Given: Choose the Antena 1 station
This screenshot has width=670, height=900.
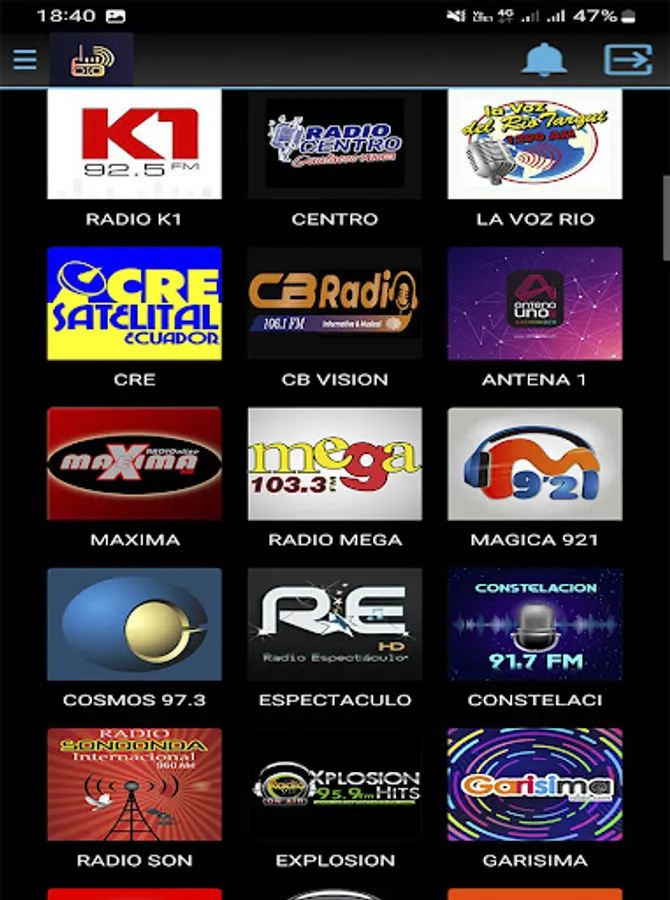Looking at the screenshot, I should coord(535,304).
